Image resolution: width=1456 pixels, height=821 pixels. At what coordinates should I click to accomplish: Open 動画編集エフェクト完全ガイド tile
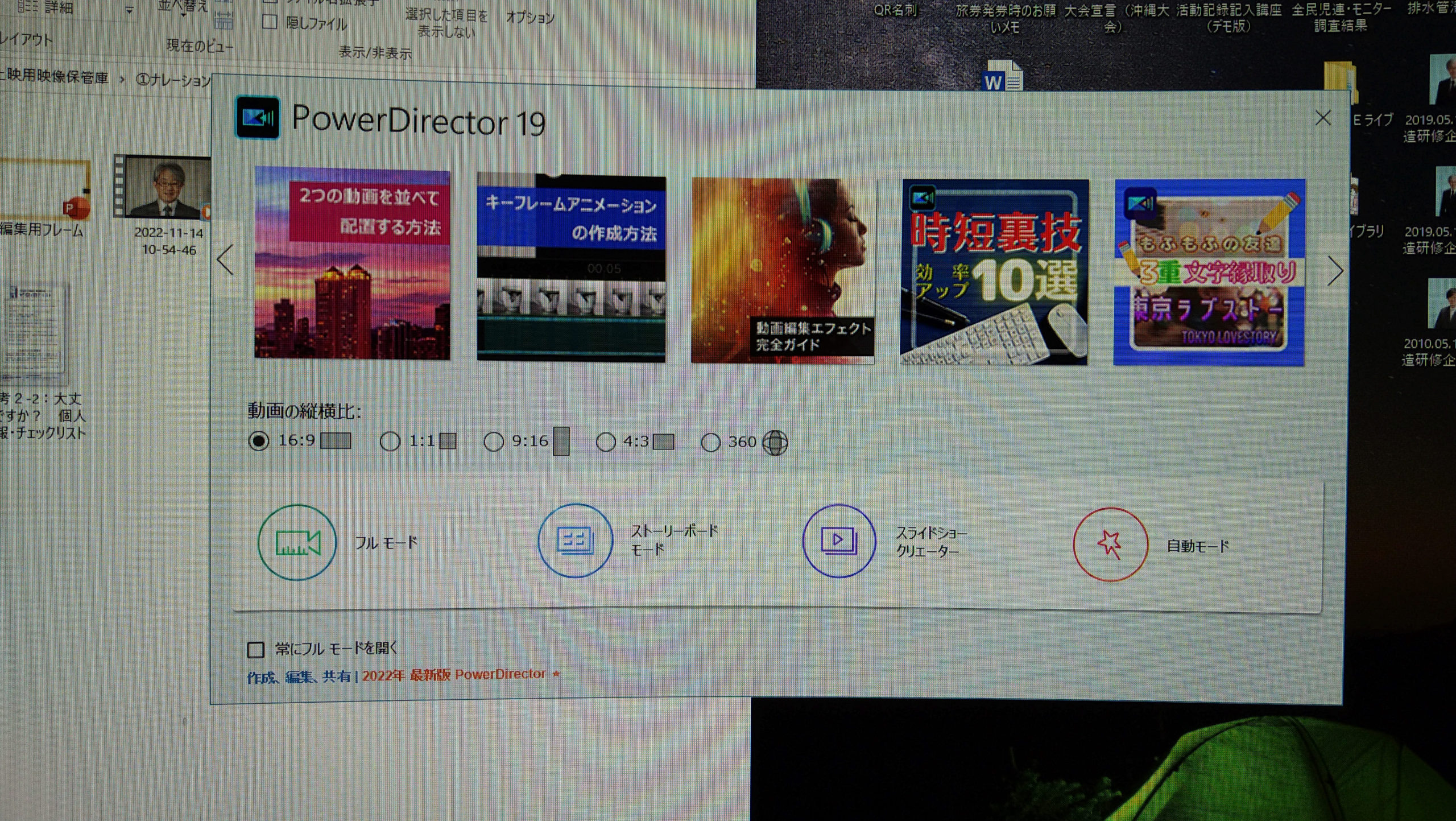point(783,270)
